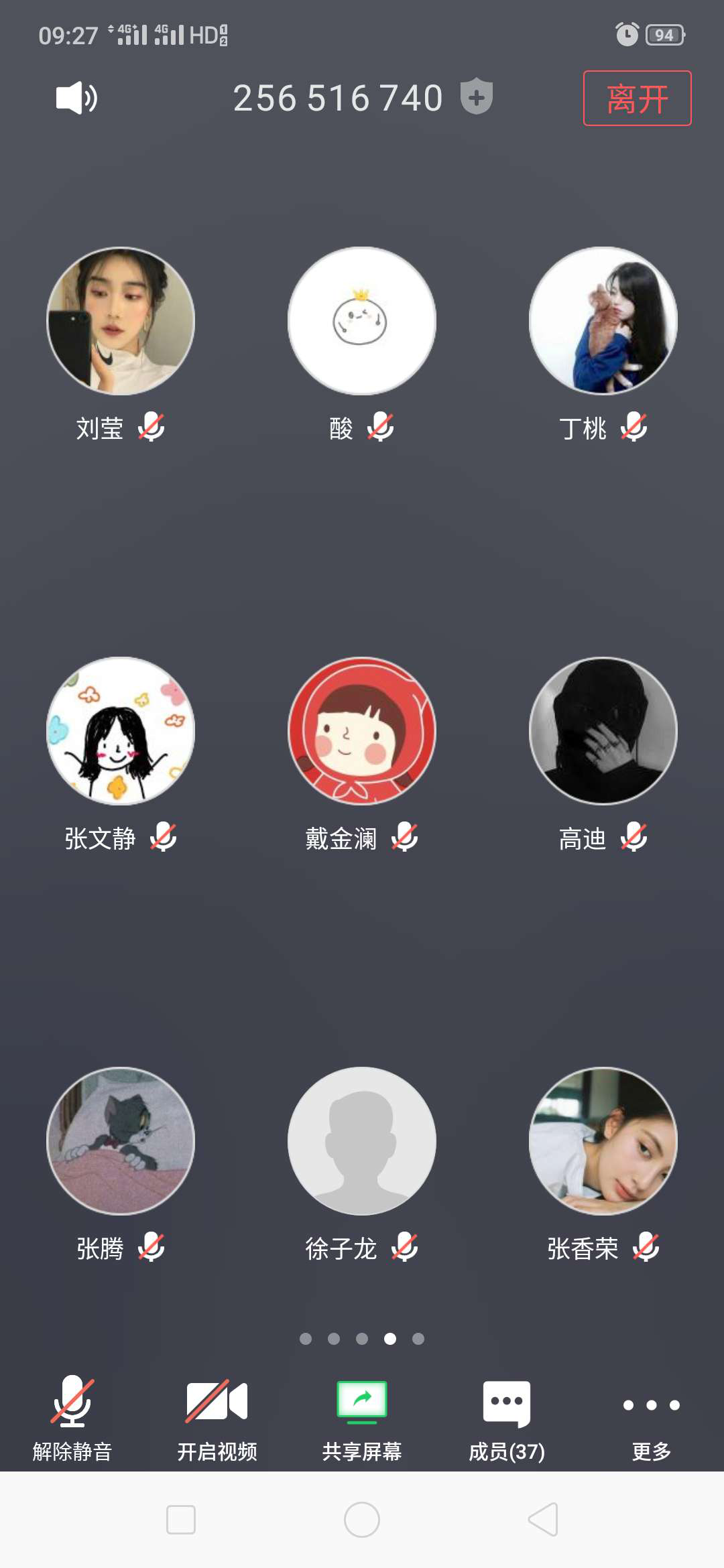Open the 更多 more options menu
Image resolution: width=724 pixels, height=1568 pixels.
(x=651, y=1418)
